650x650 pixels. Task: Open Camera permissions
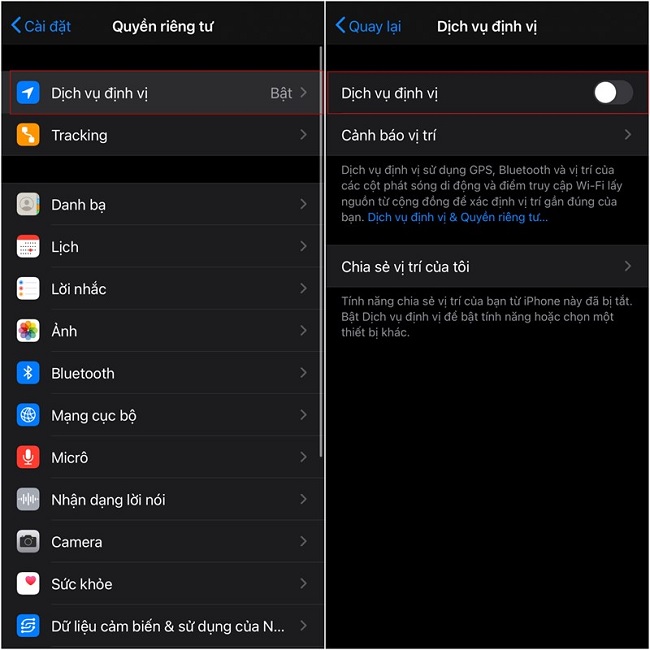click(x=160, y=541)
